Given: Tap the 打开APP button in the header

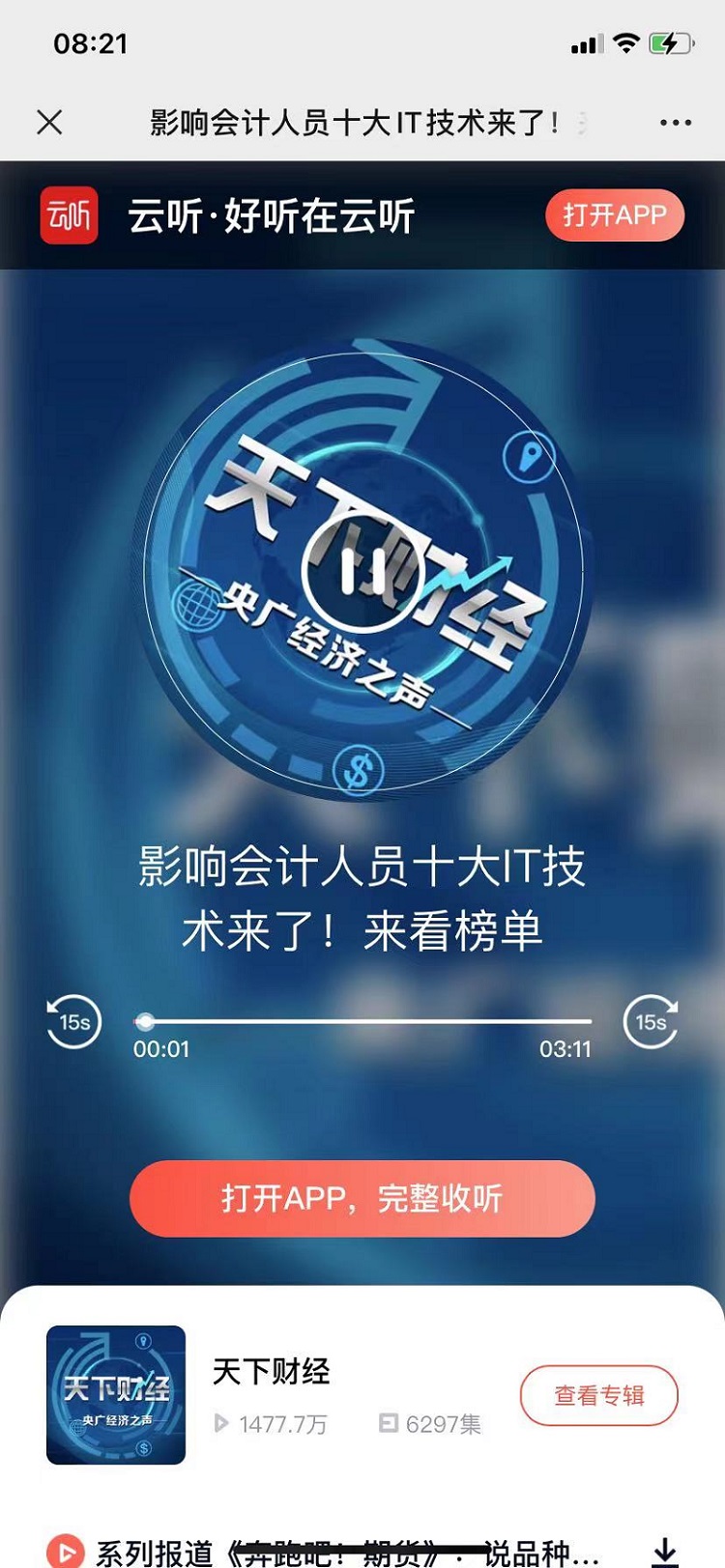Looking at the screenshot, I should click(x=615, y=214).
